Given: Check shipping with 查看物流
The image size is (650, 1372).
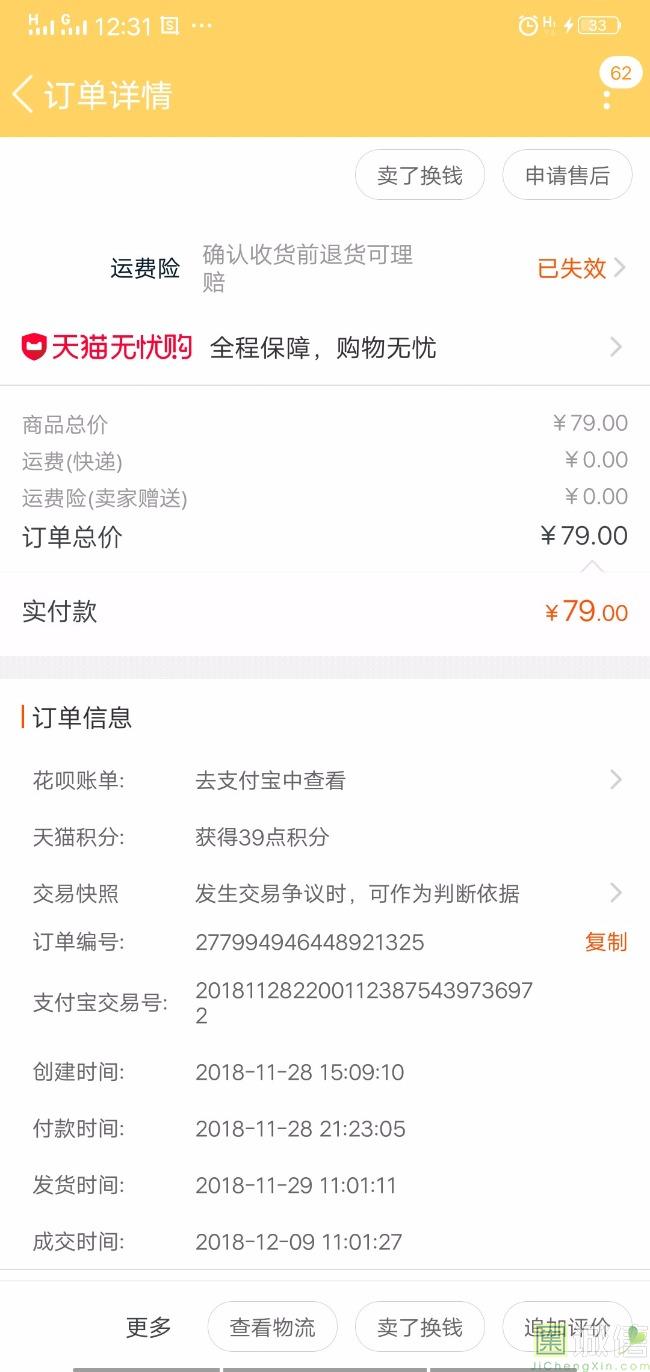Looking at the screenshot, I should coord(272,1327).
